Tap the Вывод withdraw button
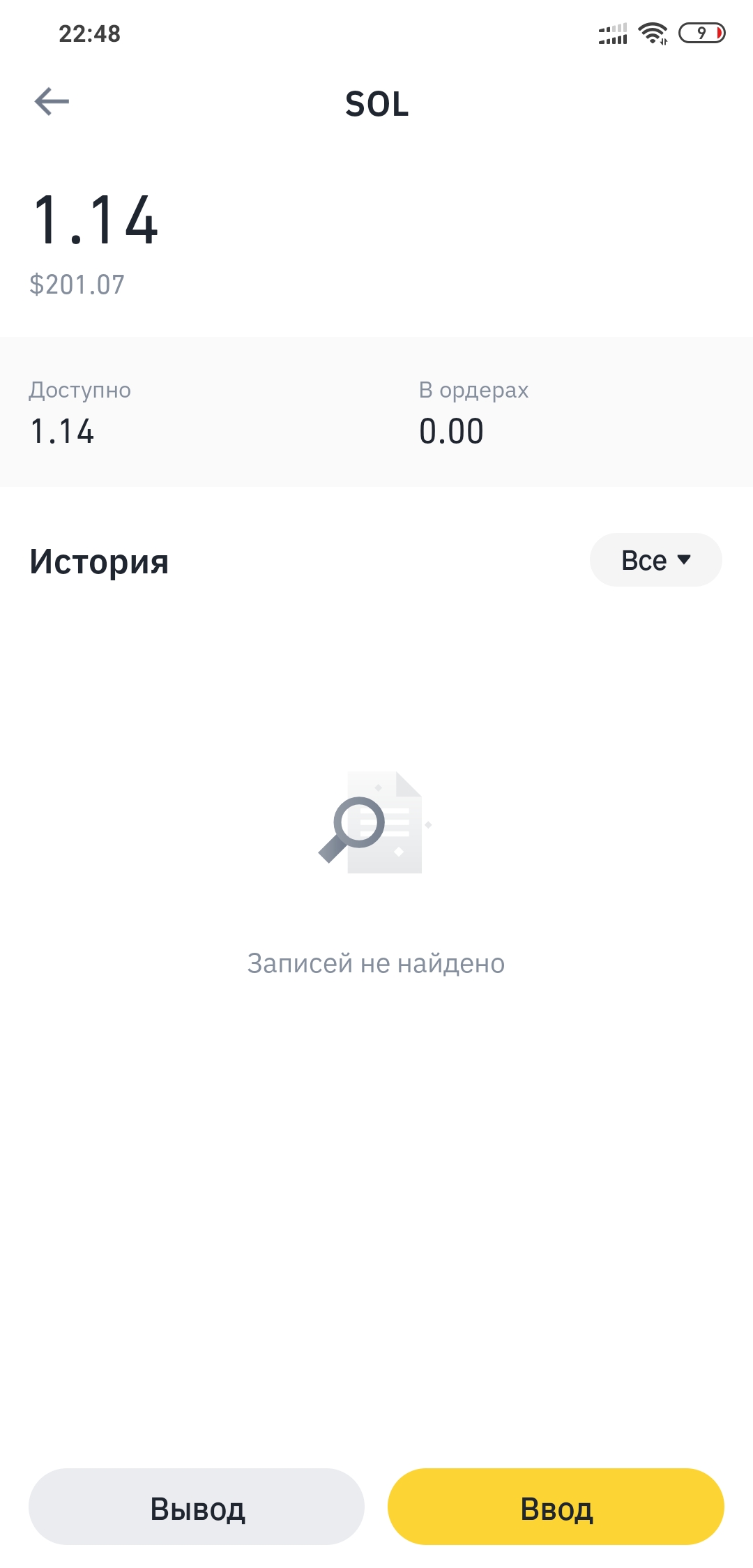The width and height of the screenshot is (753, 1568). [x=197, y=1509]
